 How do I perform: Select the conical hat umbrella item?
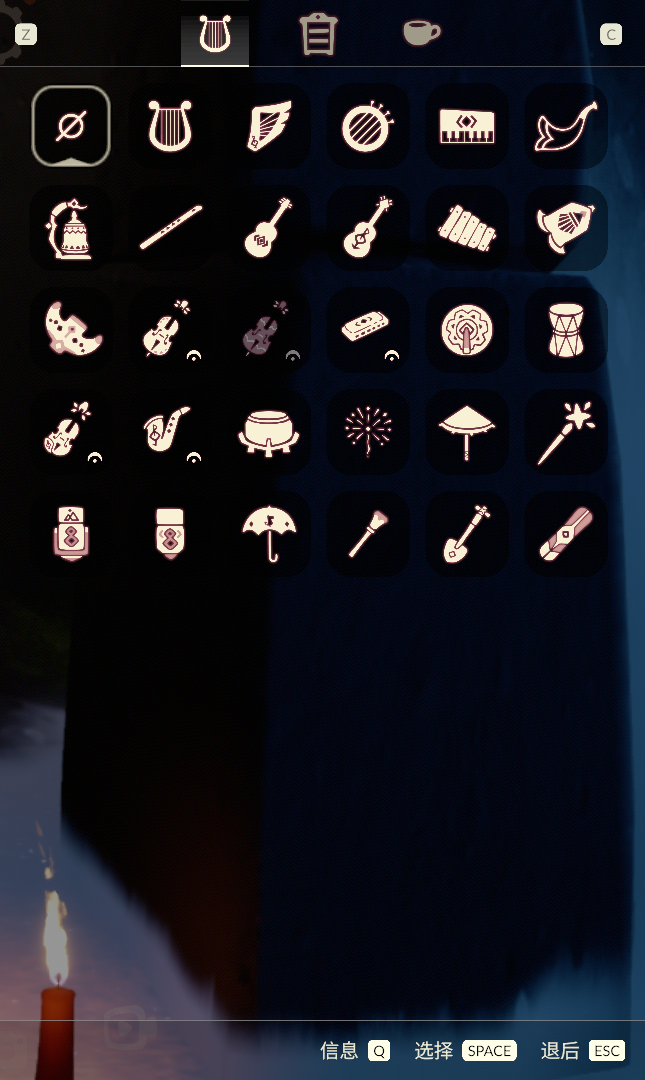click(467, 432)
